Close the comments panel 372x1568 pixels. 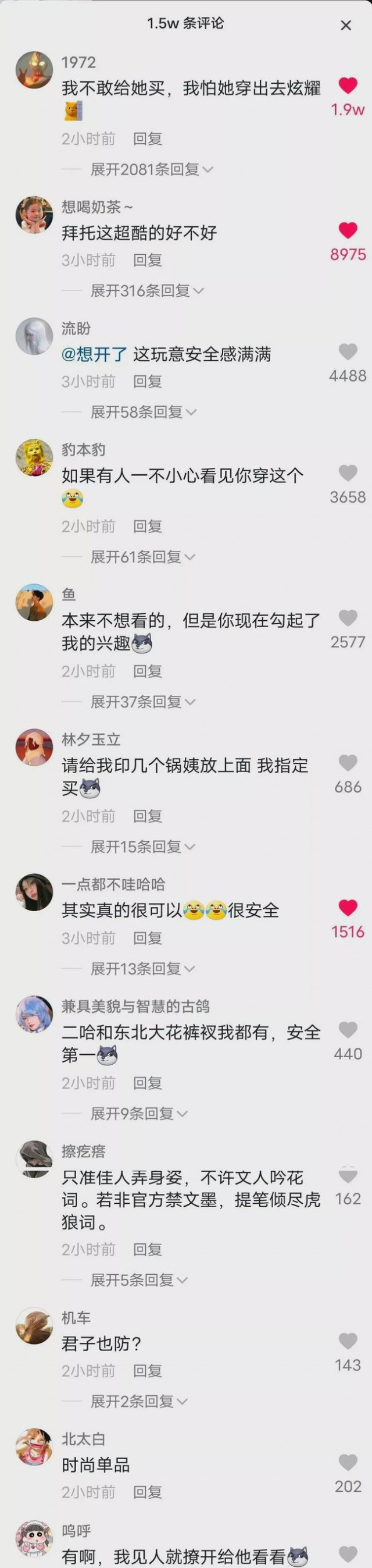click(346, 25)
